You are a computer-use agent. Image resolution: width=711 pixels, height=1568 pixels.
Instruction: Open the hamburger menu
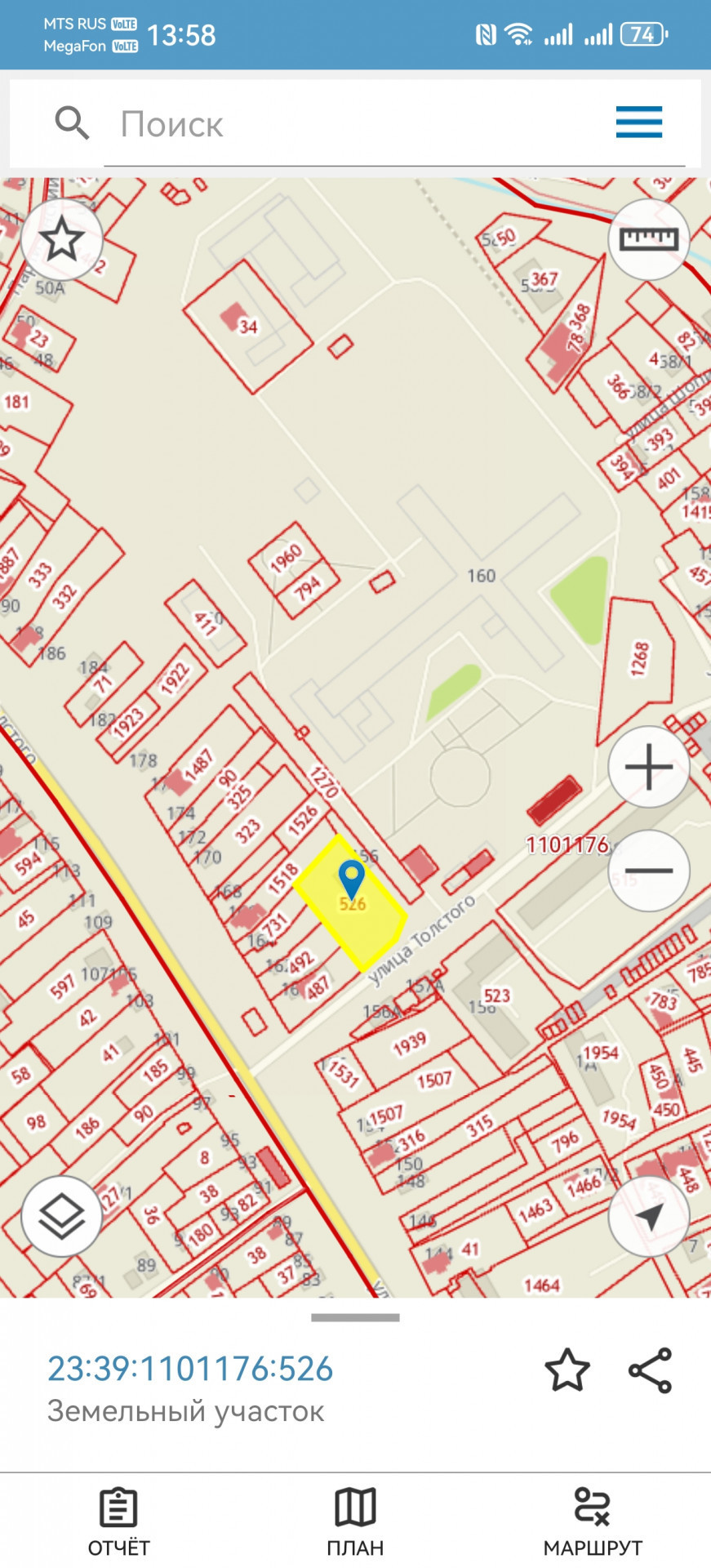pos(638,122)
